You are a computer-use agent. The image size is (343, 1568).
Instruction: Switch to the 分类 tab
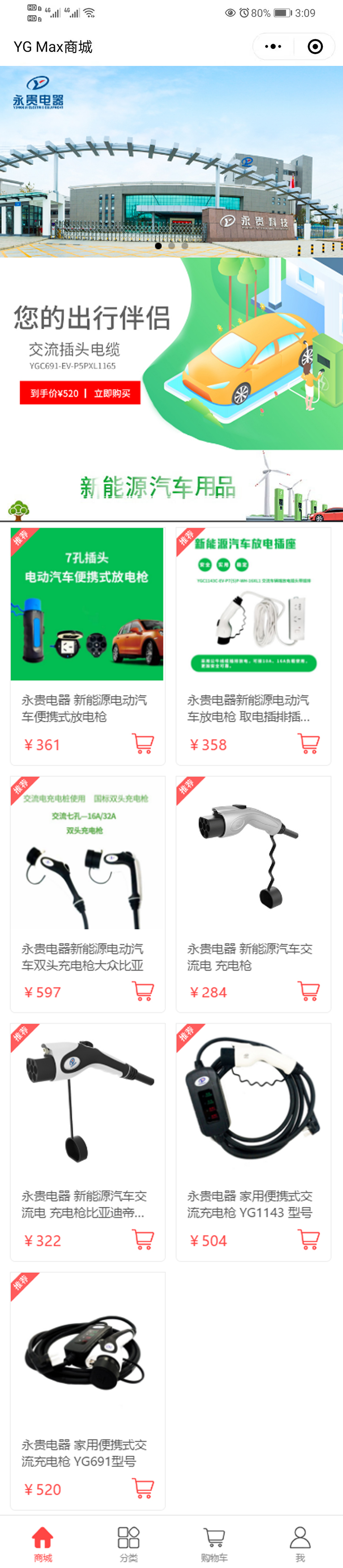click(x=129, y=1543)
